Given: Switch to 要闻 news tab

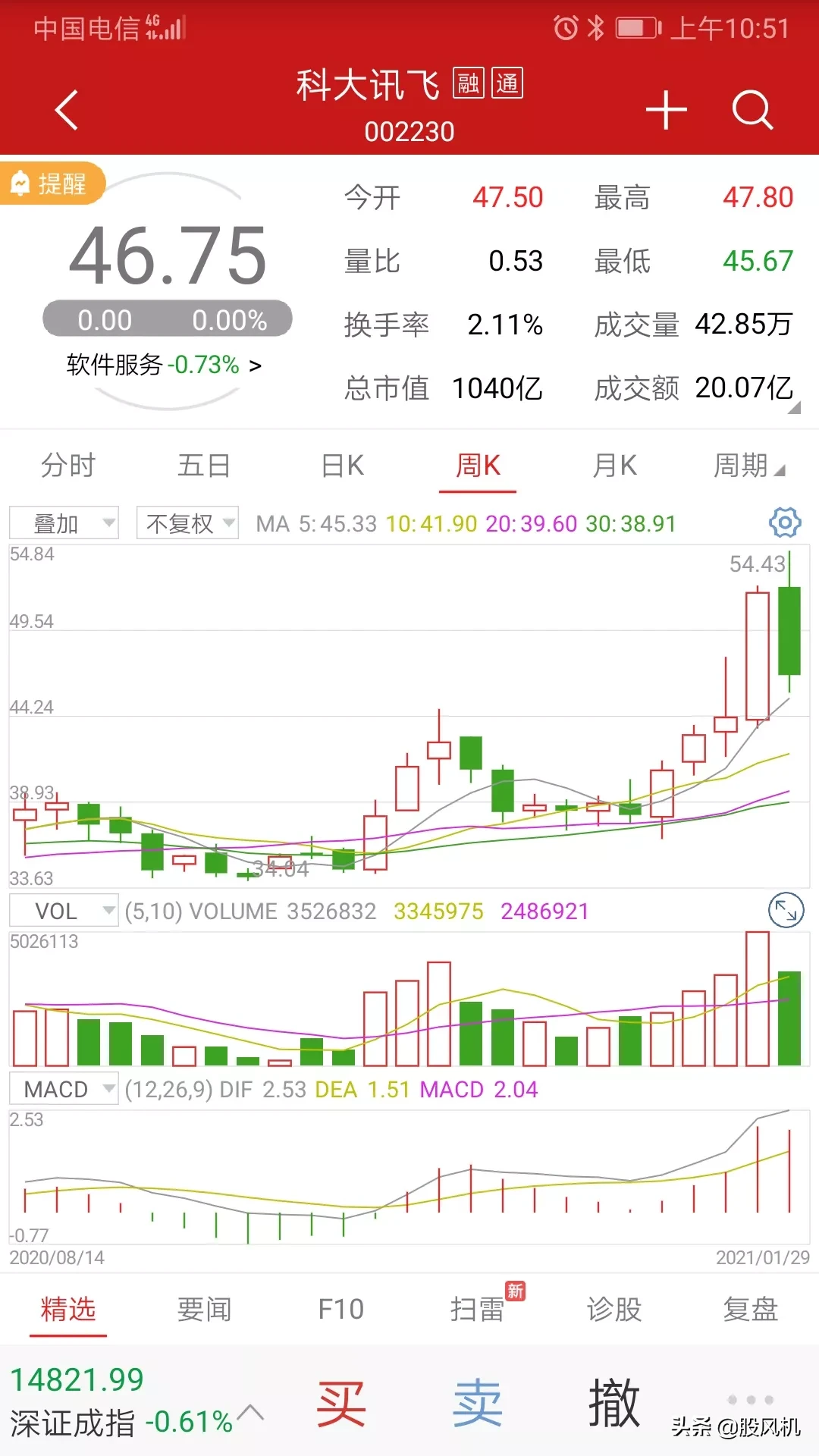Looking at the screenshot, I should 204,1310.
